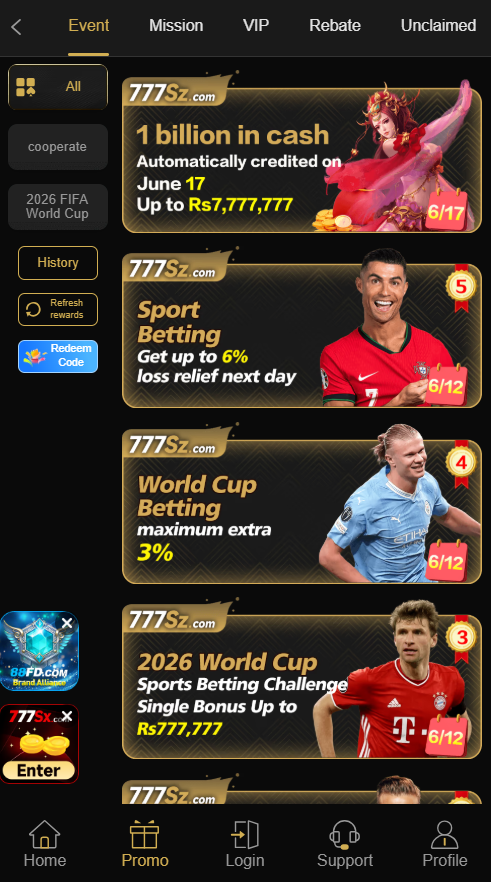Filter by 2026 FIFA World Cup
491x882 pixels.
58,206
